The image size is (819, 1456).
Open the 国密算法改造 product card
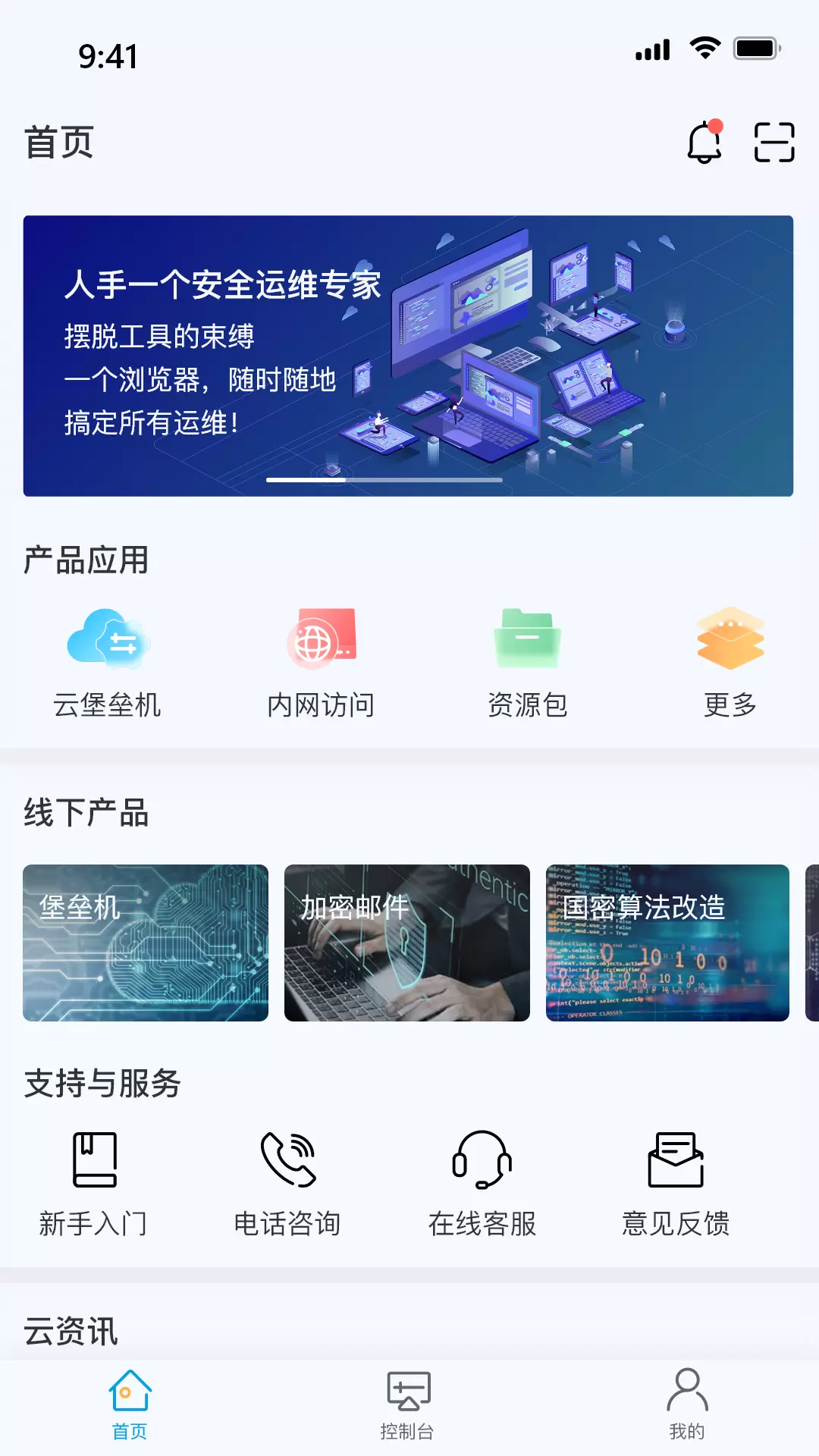tap(667, 943)
